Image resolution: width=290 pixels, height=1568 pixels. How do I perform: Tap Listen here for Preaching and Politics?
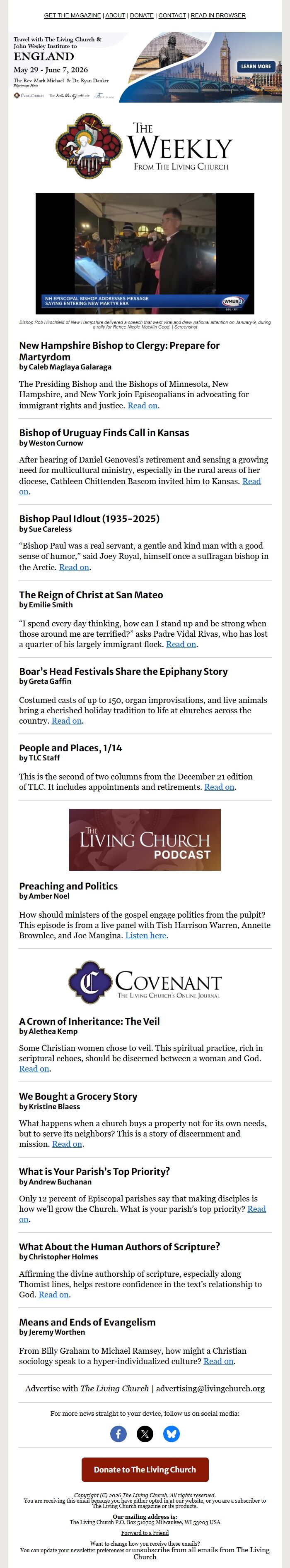pos(145,935)
